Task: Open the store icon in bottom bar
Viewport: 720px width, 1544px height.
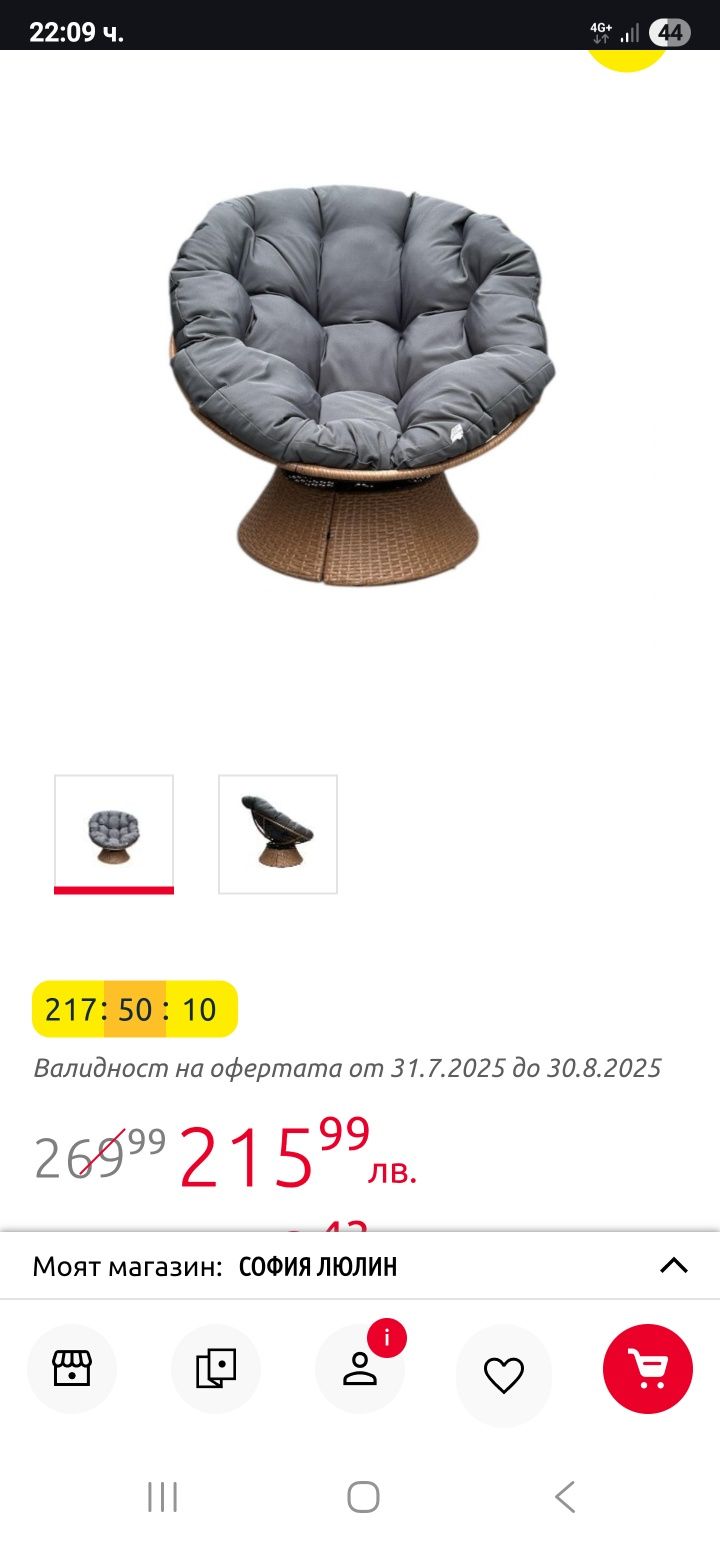Action: point(72,1369)
